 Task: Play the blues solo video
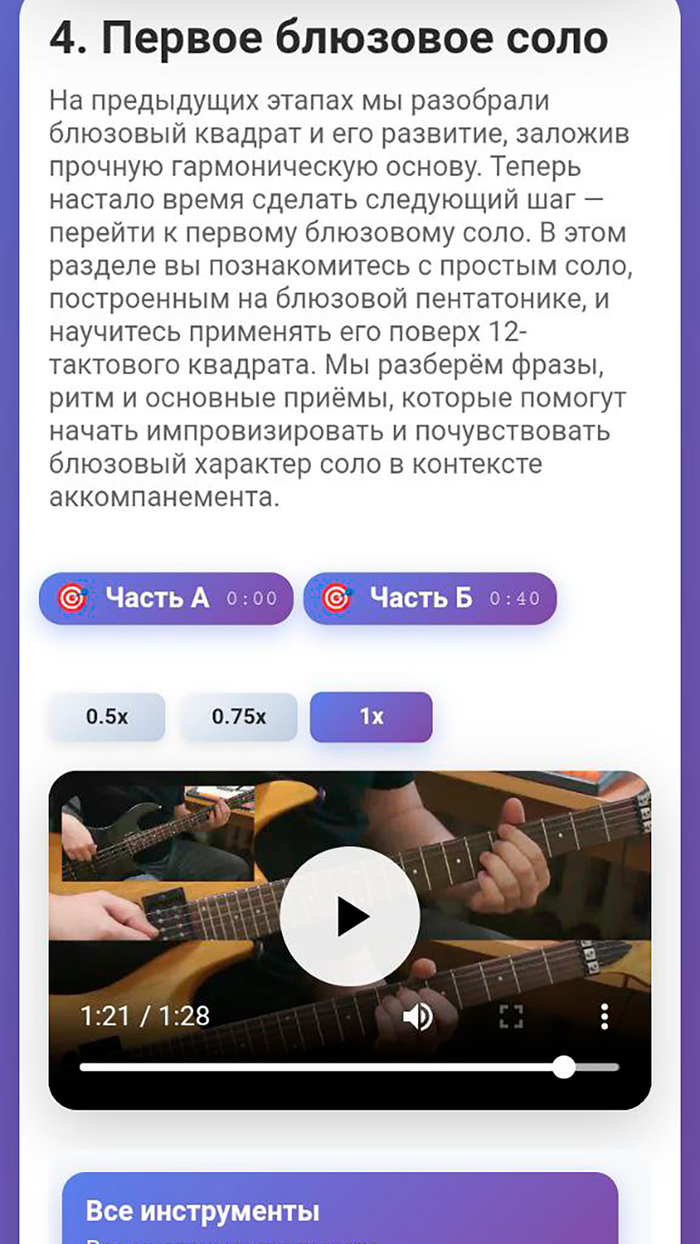click(349, 916)
